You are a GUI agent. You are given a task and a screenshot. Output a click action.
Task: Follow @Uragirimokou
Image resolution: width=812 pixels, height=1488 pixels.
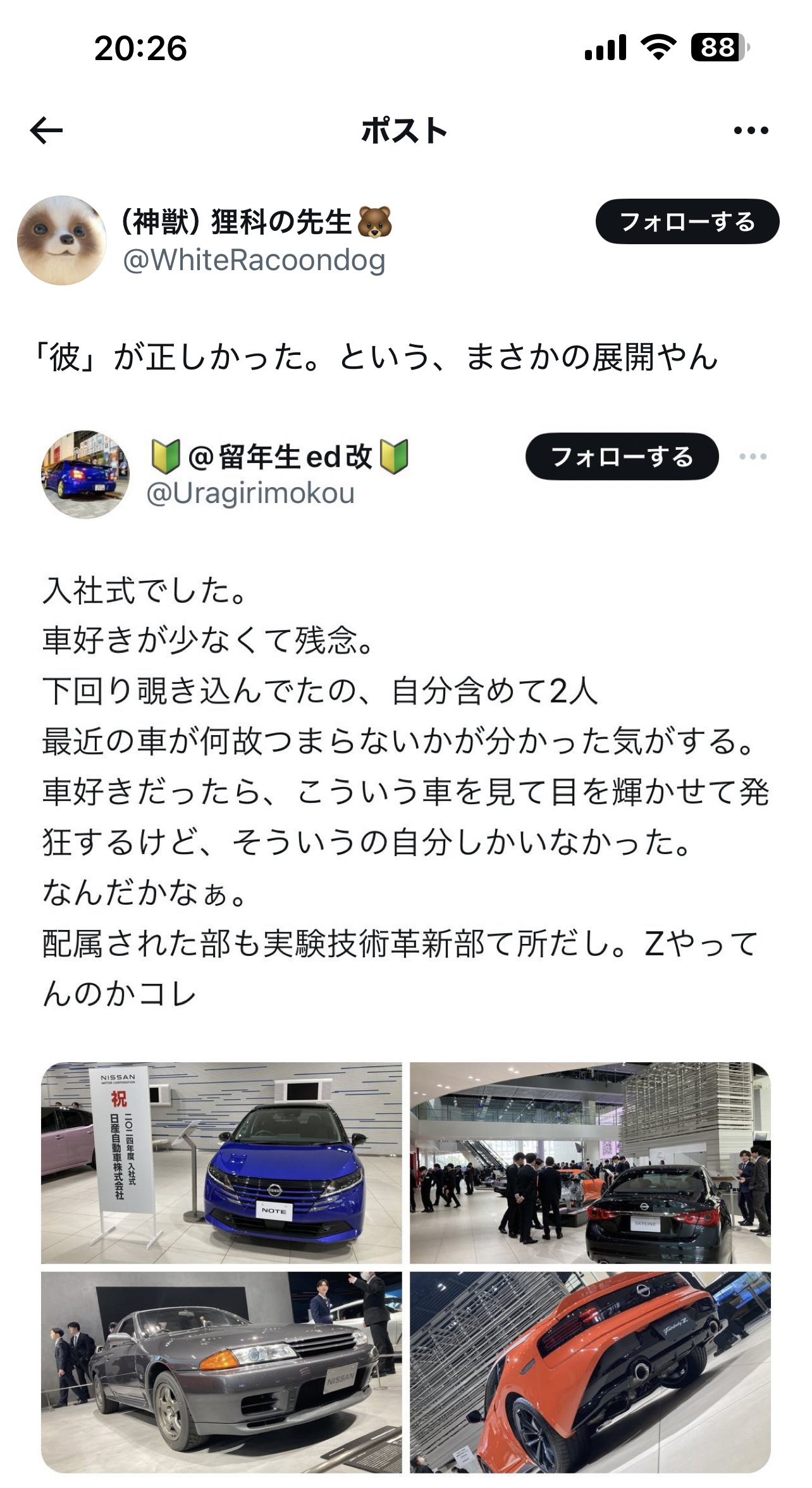coord(622,456)
